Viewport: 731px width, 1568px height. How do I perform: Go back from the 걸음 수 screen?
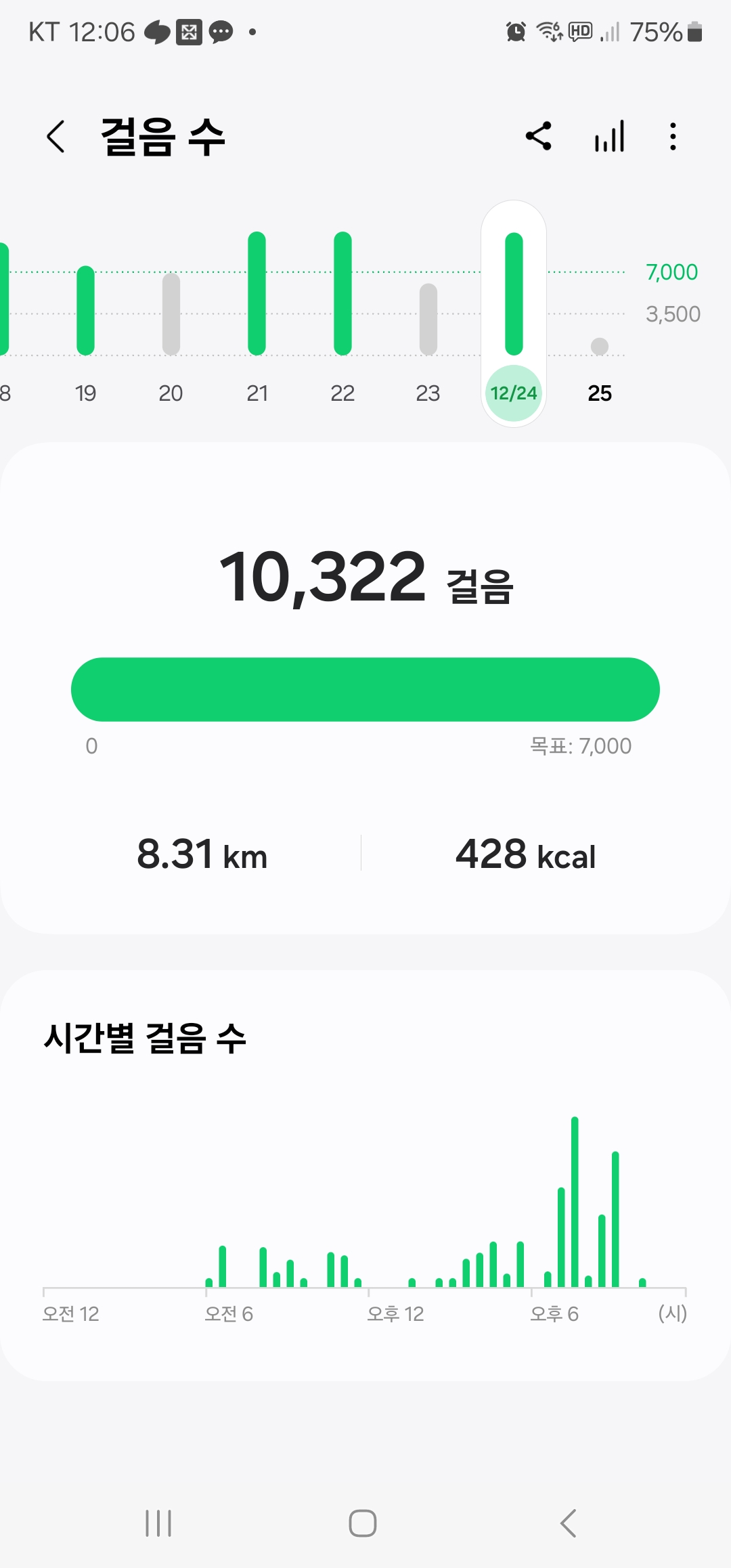[56, 137]
